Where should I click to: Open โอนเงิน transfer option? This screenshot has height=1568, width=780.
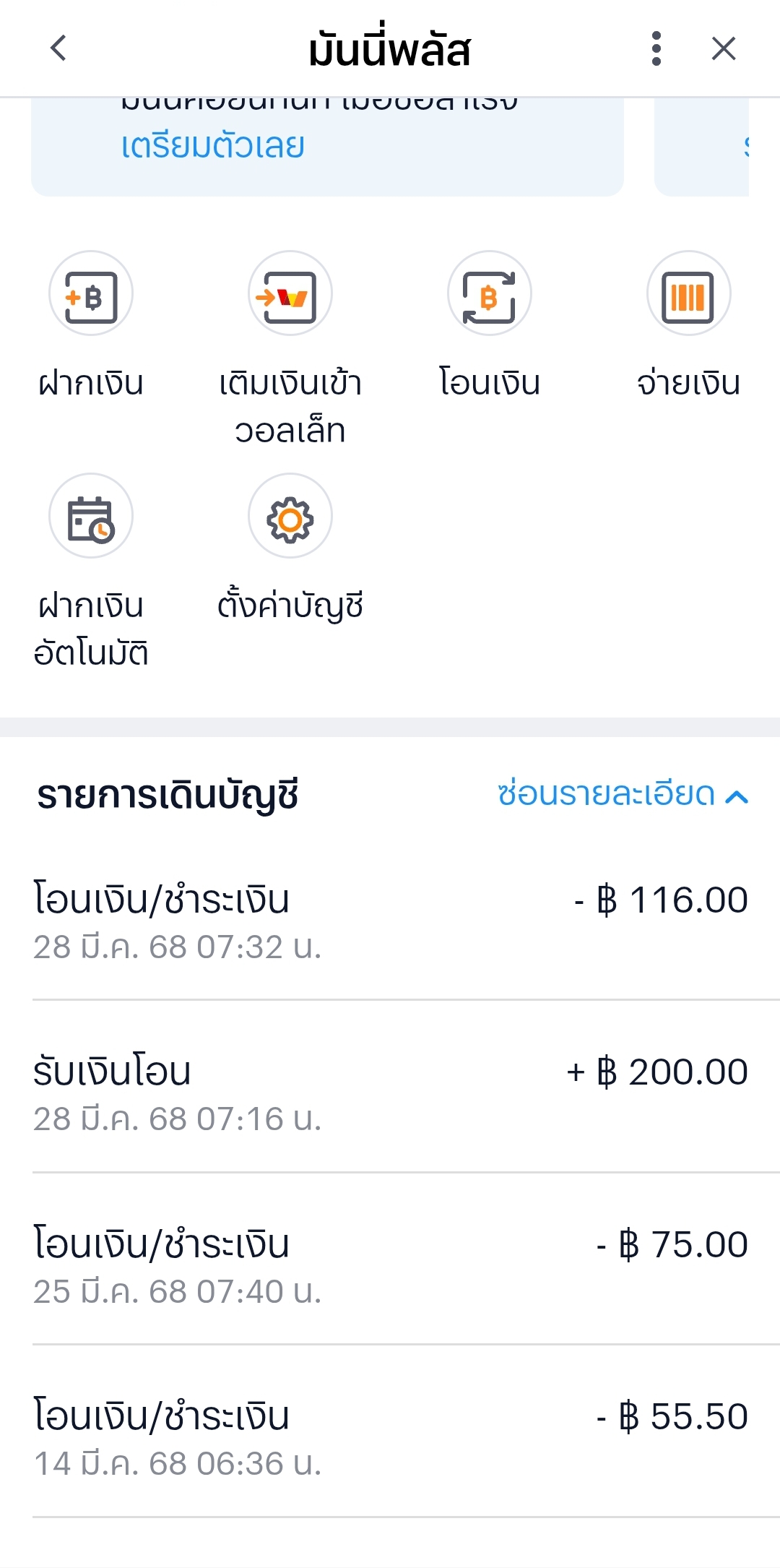(490, 327)
